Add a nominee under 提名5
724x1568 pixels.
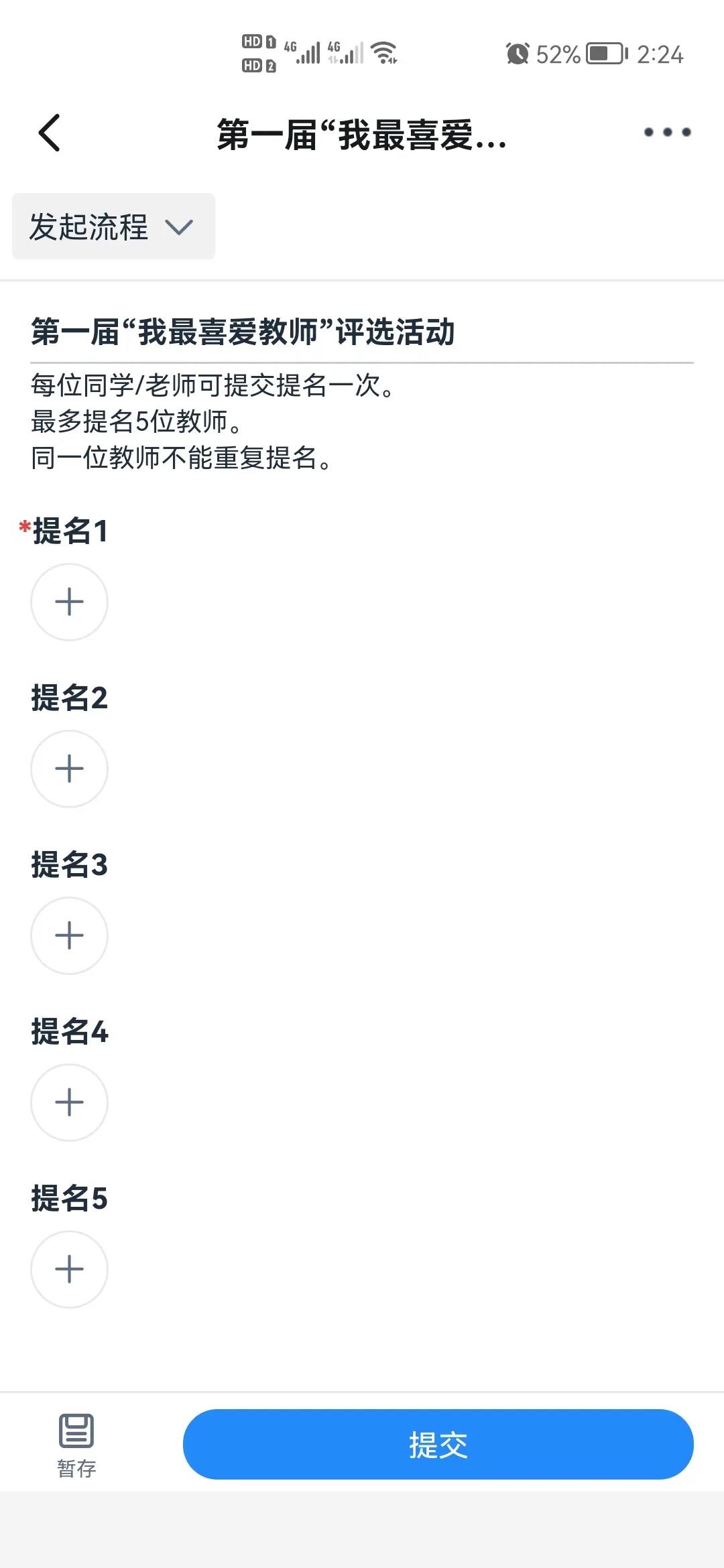point(69,1269)
